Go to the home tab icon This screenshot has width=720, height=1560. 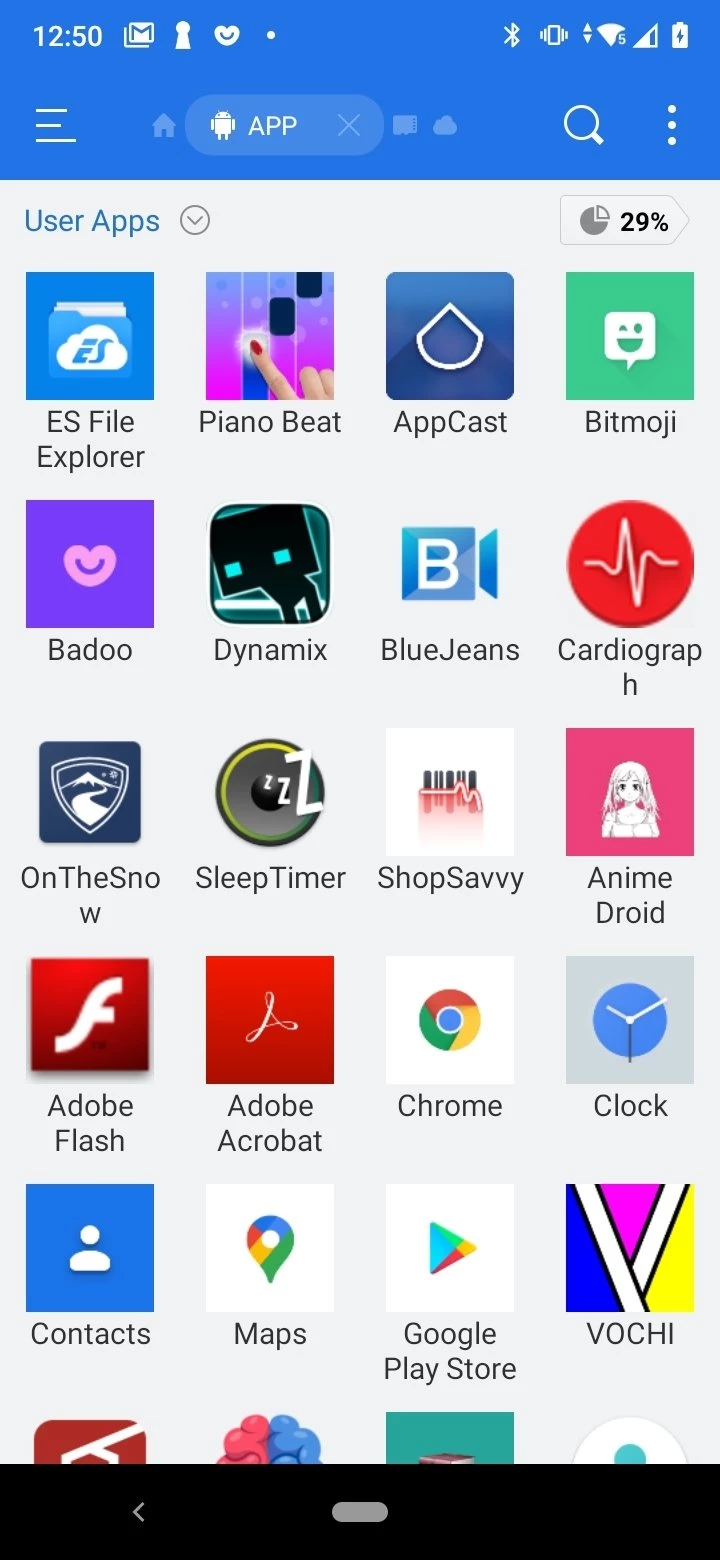(163, 126)
